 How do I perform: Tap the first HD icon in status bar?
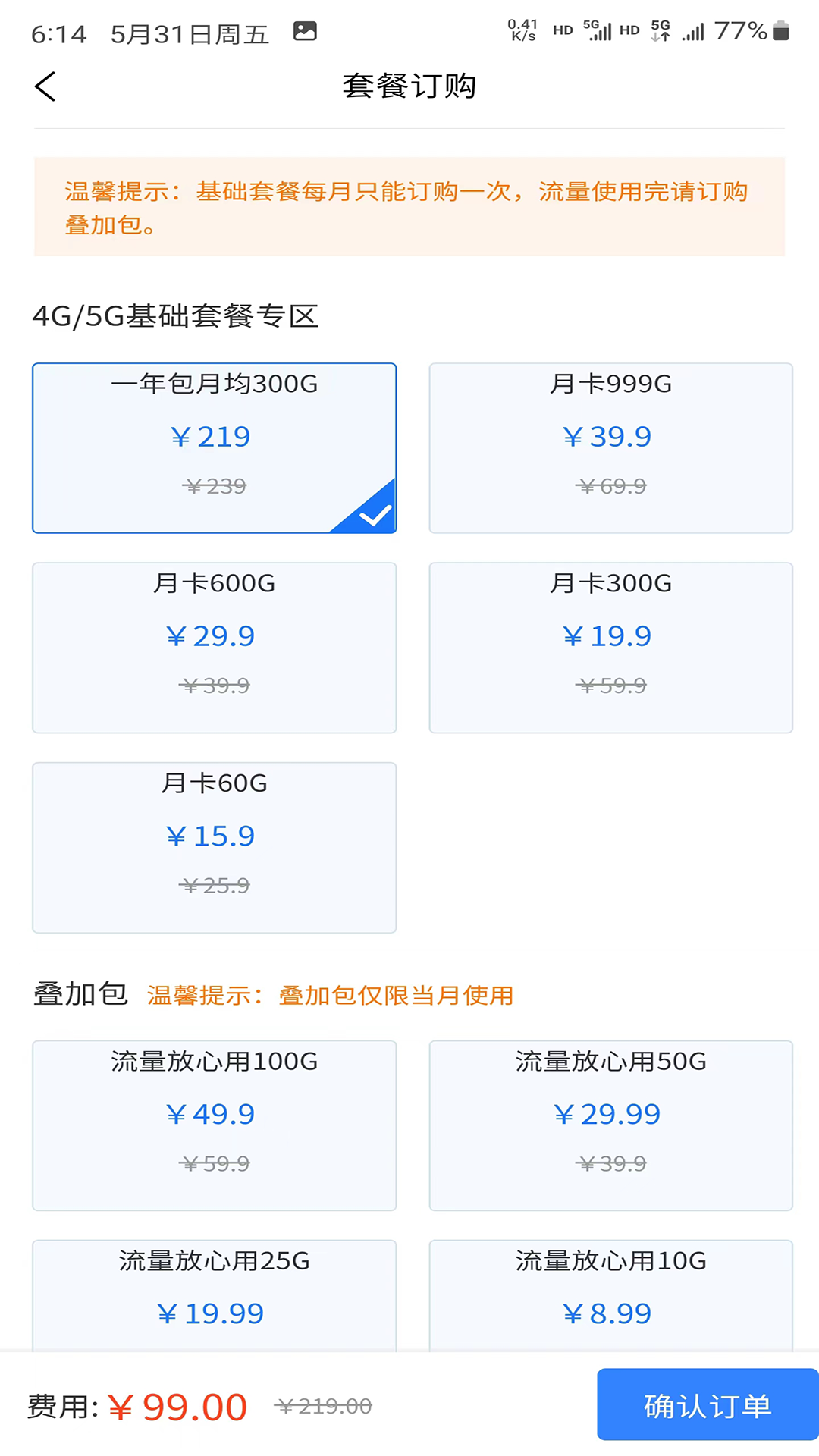click(x=562, y=30)
